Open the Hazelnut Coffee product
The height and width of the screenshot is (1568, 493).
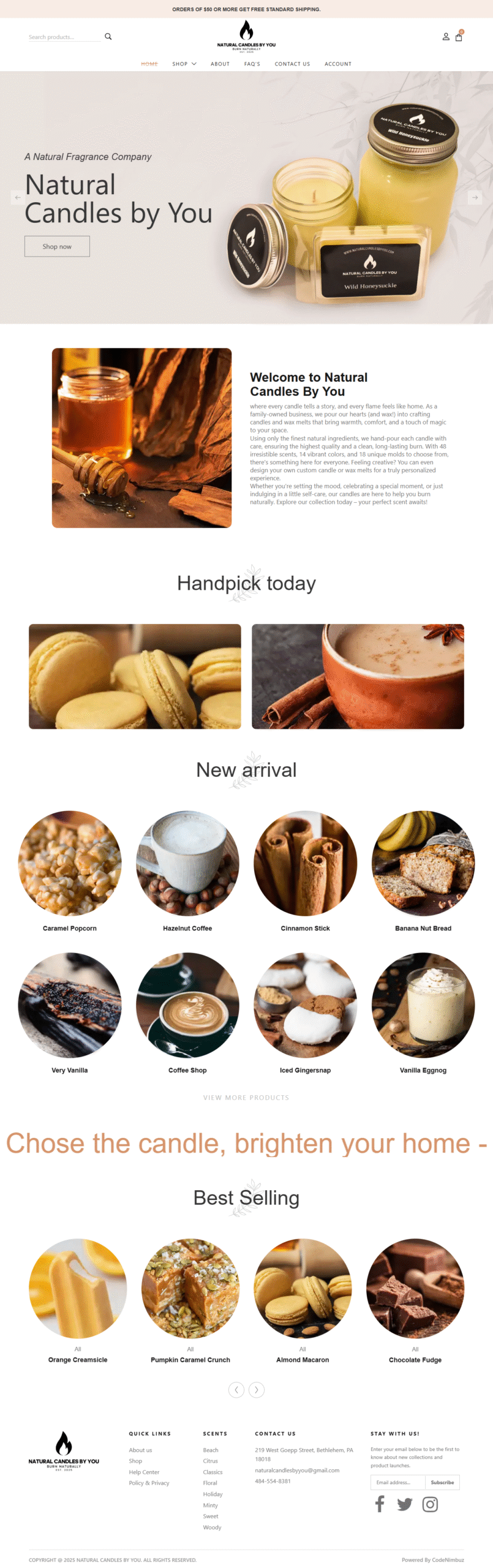pos(187,862)
